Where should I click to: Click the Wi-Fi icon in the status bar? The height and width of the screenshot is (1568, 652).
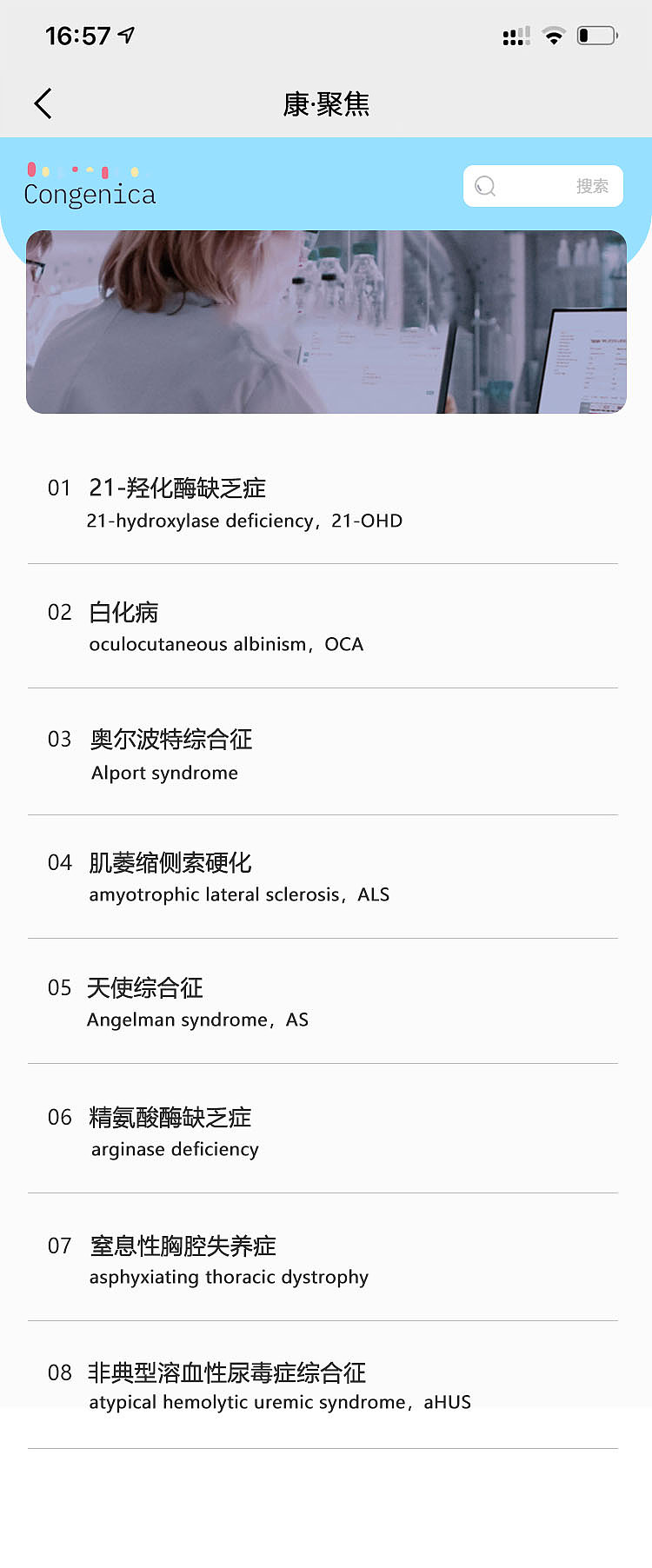(554, 36)
